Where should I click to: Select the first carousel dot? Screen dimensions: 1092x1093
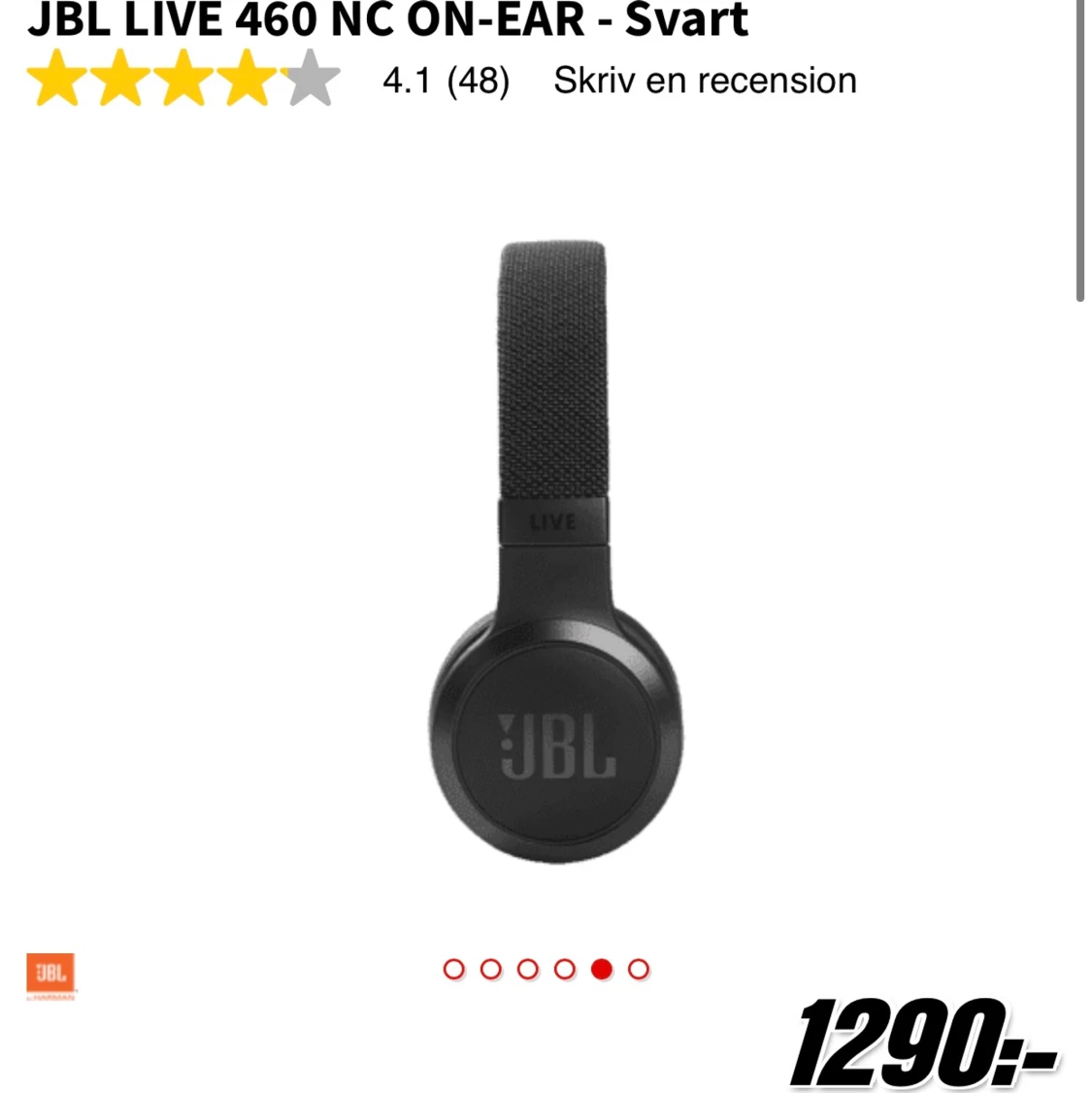pyautogui.click(x=455, y=967)
